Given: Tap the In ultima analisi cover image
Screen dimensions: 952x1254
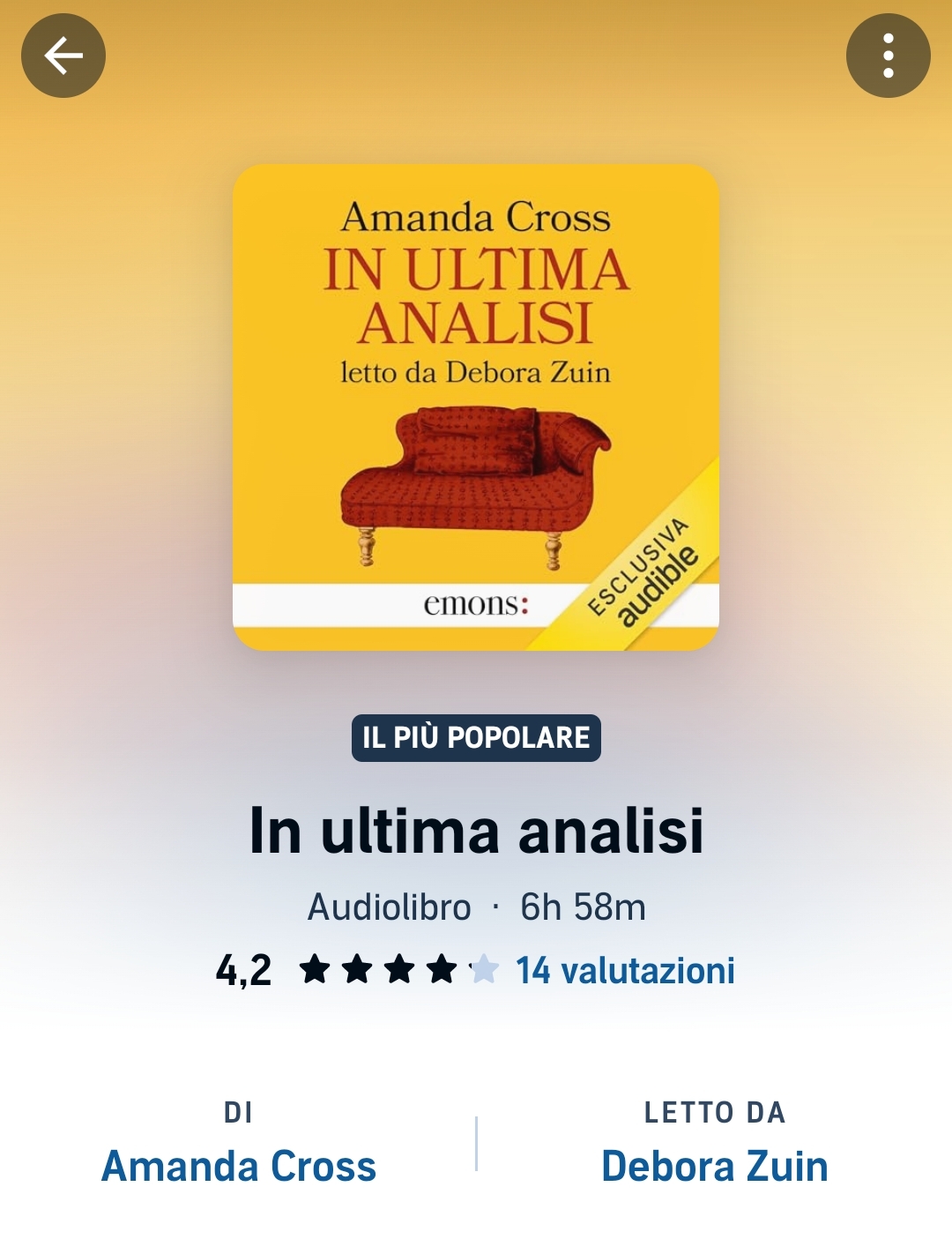Looking at the screenshot, I should 476,407.
